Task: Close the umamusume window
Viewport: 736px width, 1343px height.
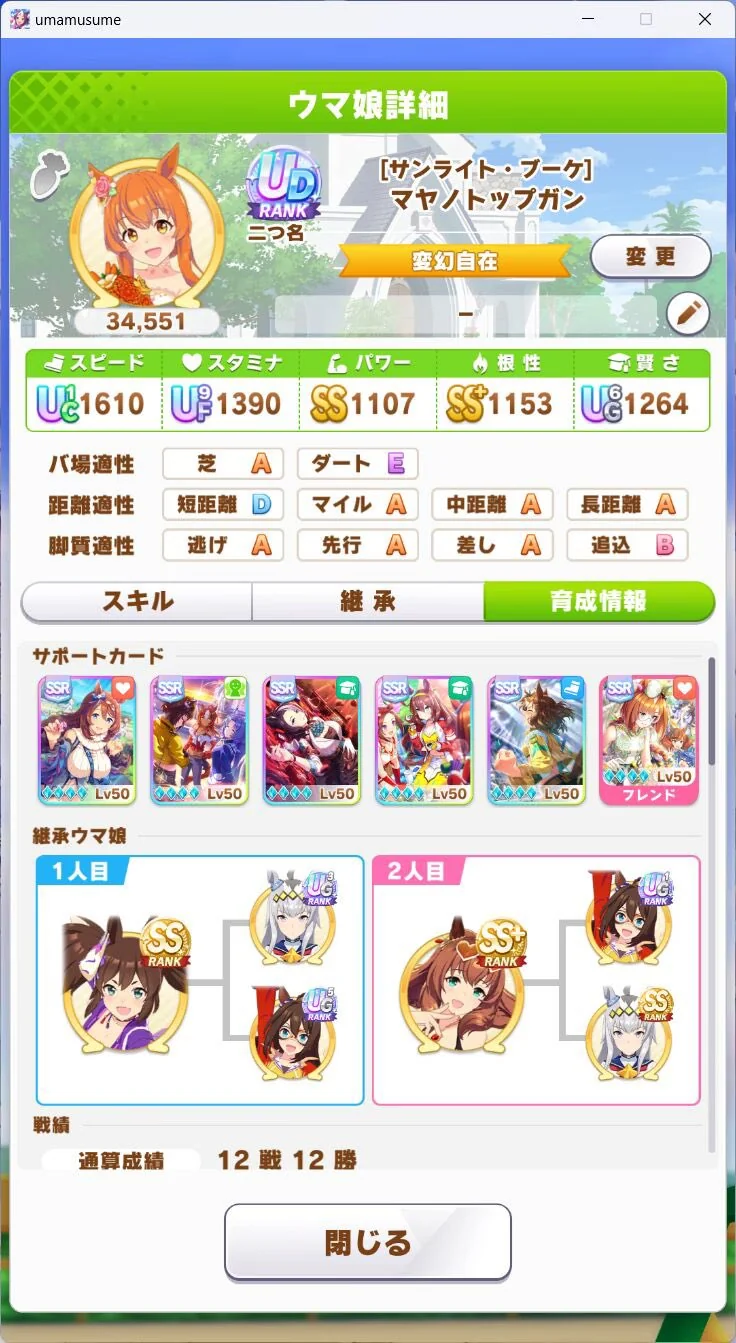Action: (704, 19)
